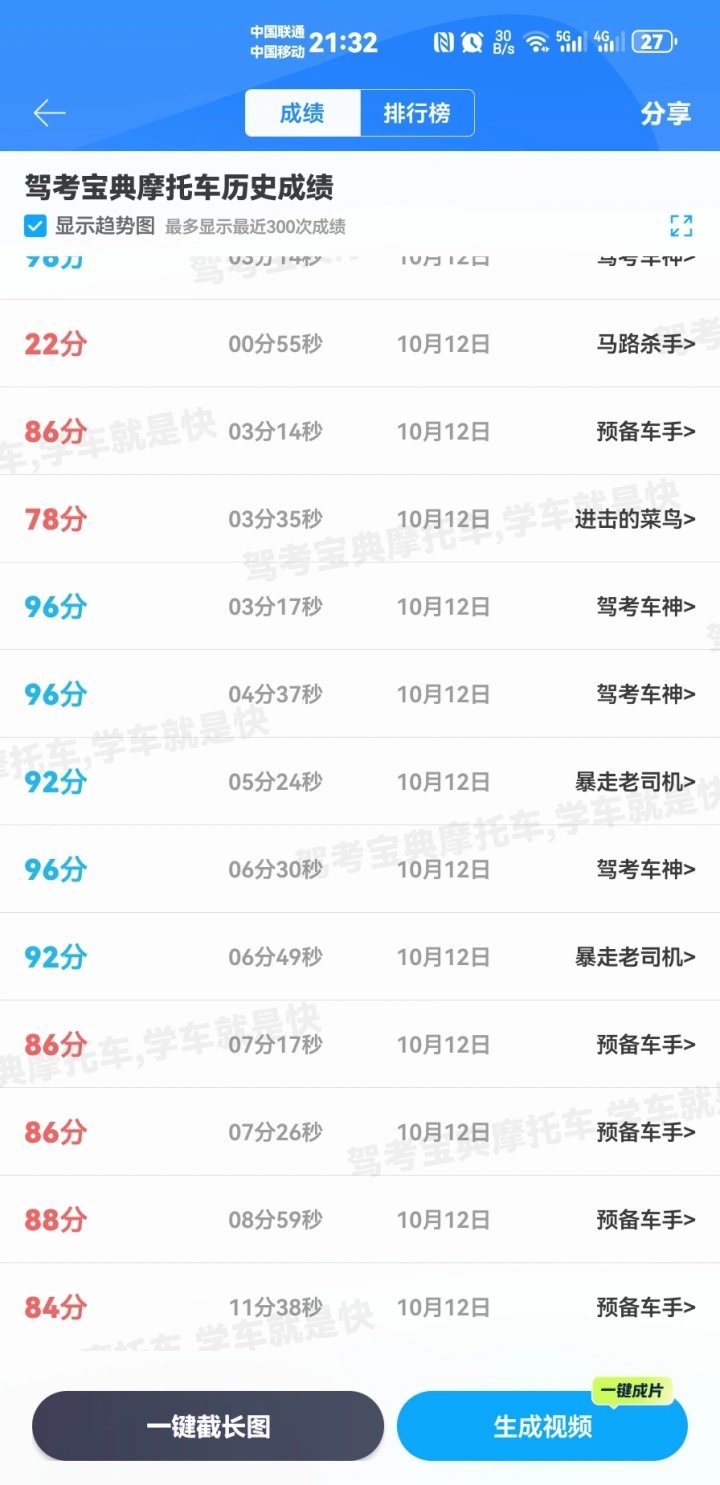Open the 96分 record taking 03分17秒
The height and width of the screenshot is (1485, 720).
[360, 606]
